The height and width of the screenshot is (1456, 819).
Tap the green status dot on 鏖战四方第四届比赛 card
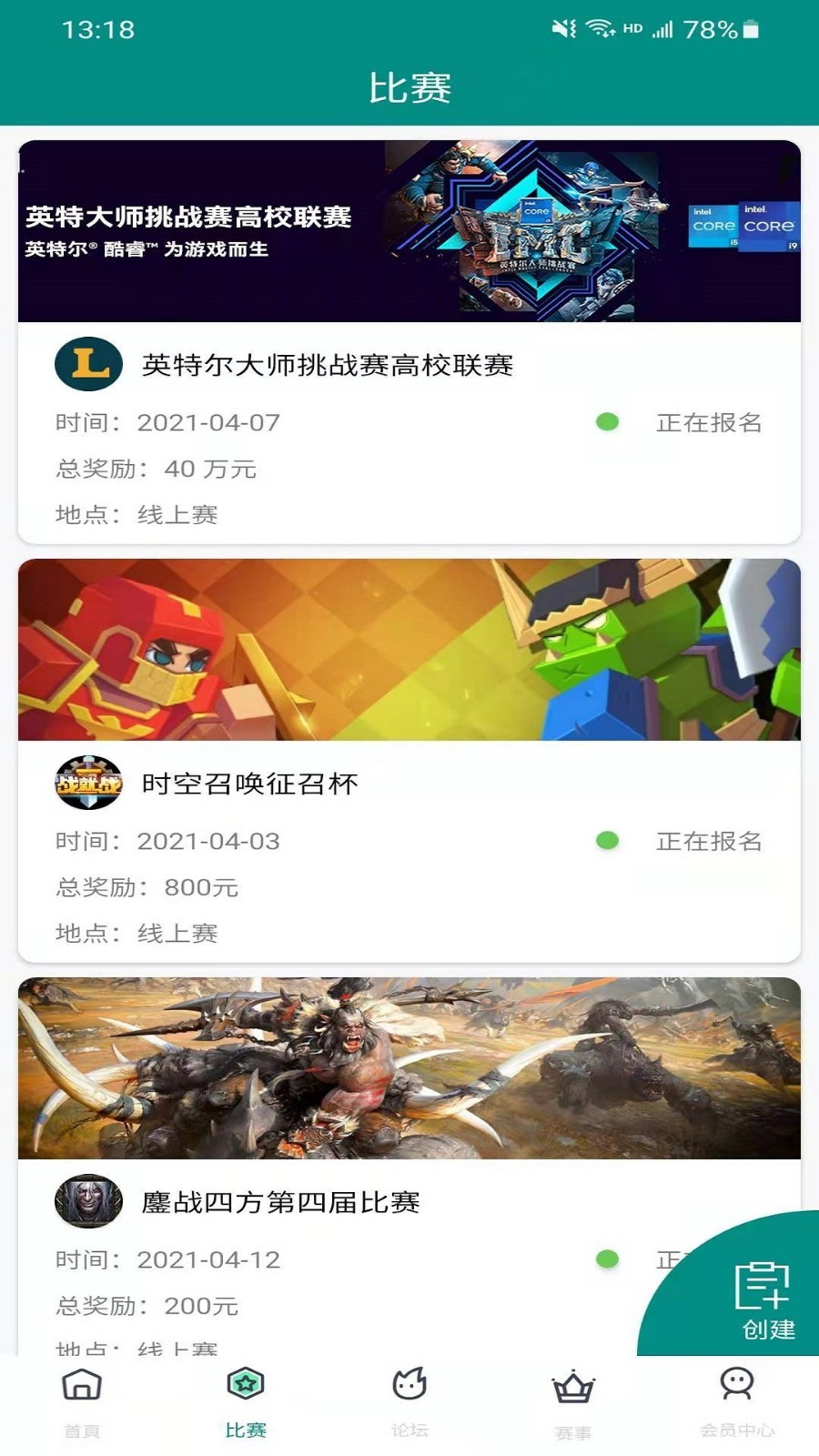606,1259
